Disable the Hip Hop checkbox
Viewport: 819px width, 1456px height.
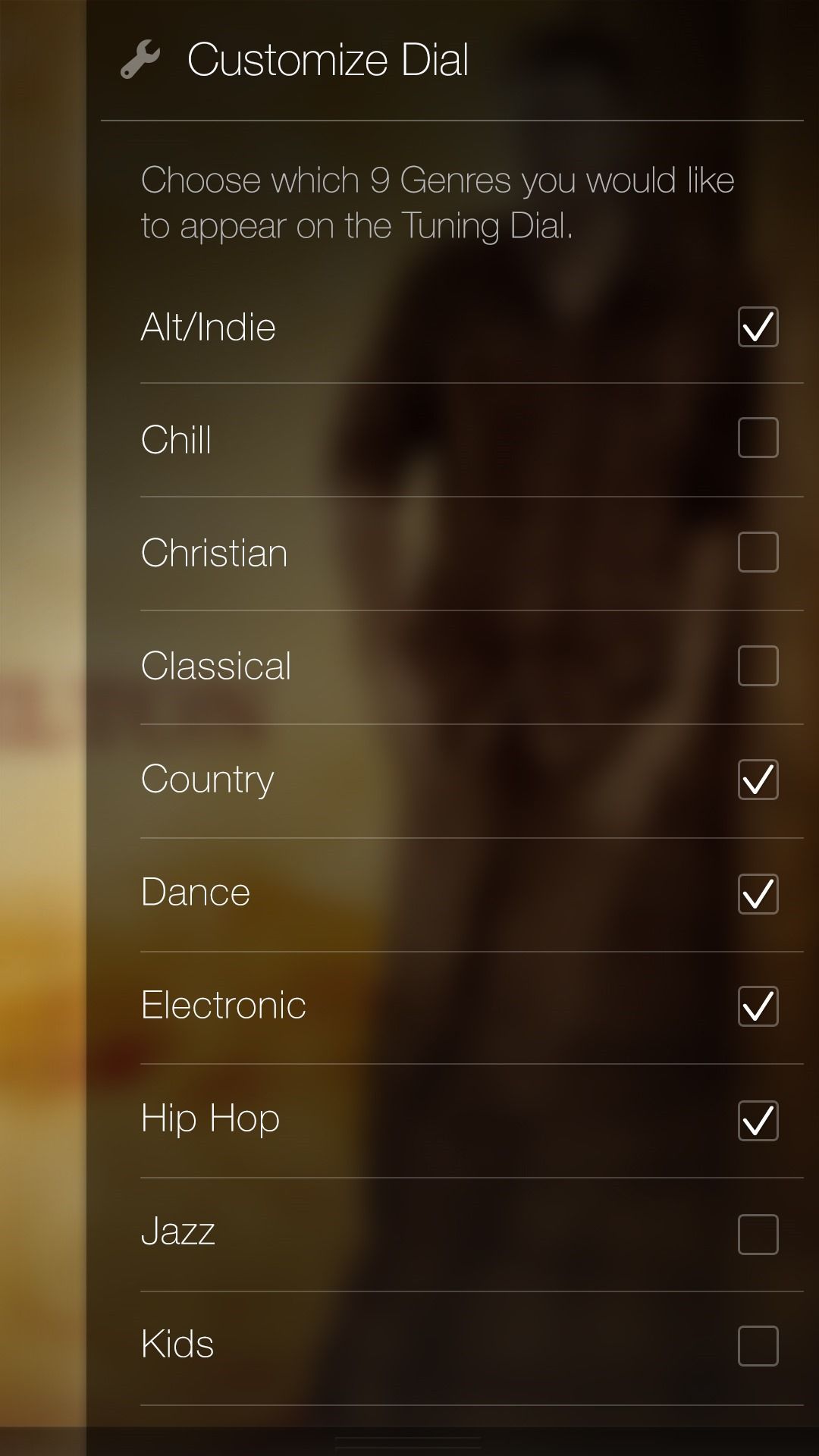coord(758,1119)
